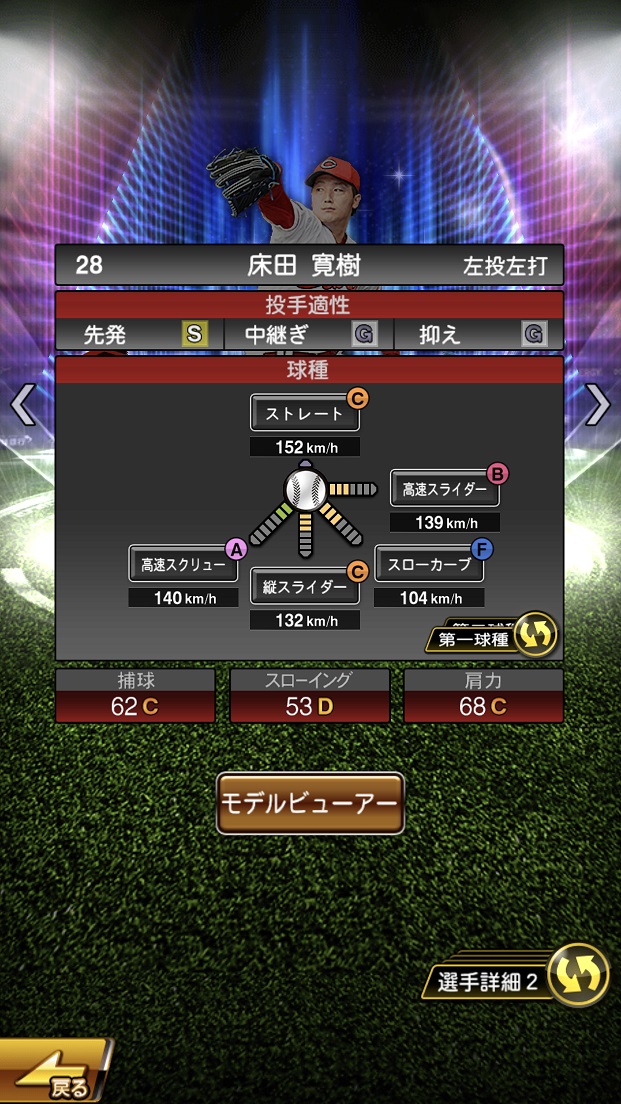The image size is (621, 1104).
Task: Select the 縦スライダー pitch
Action: coord(304,587)
